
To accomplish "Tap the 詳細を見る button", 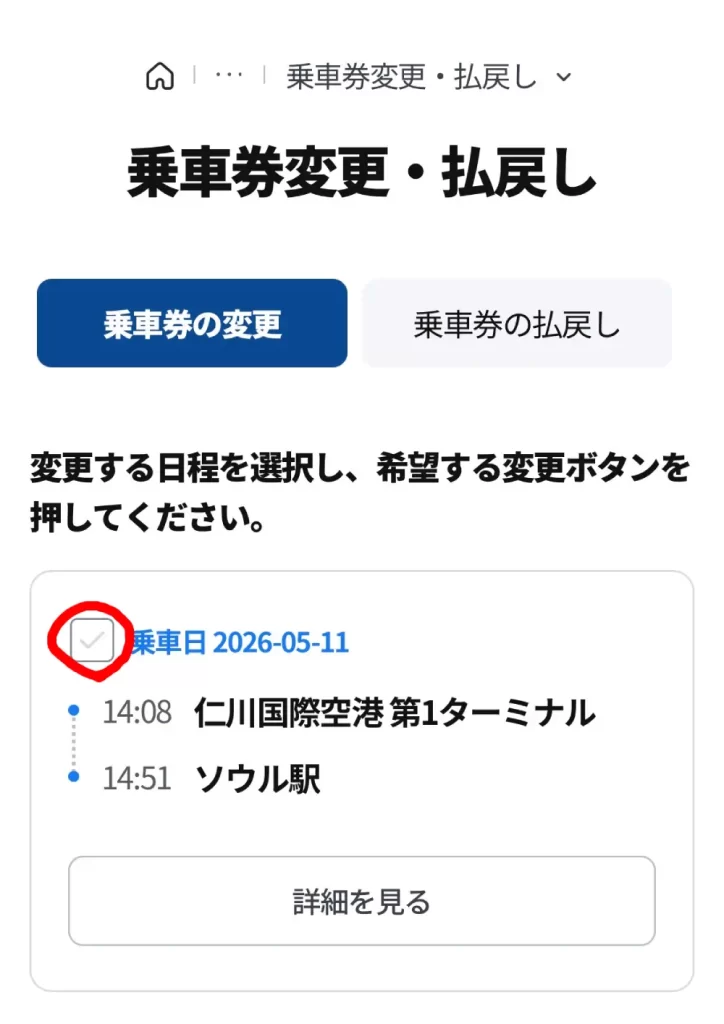I will point(361,901).
